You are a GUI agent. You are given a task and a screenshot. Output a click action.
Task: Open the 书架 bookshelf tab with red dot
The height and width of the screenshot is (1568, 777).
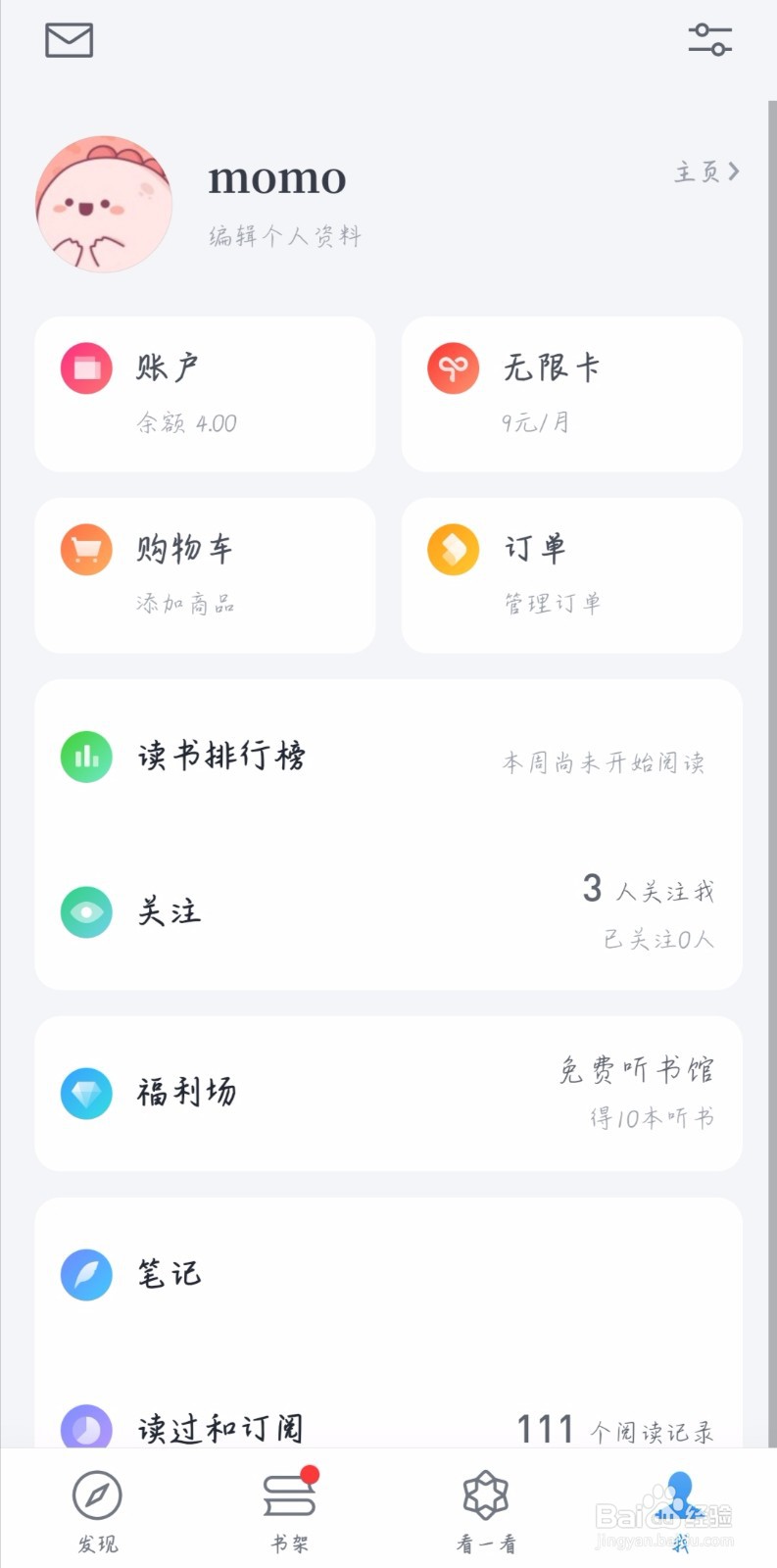click(x=289, y=1499)
